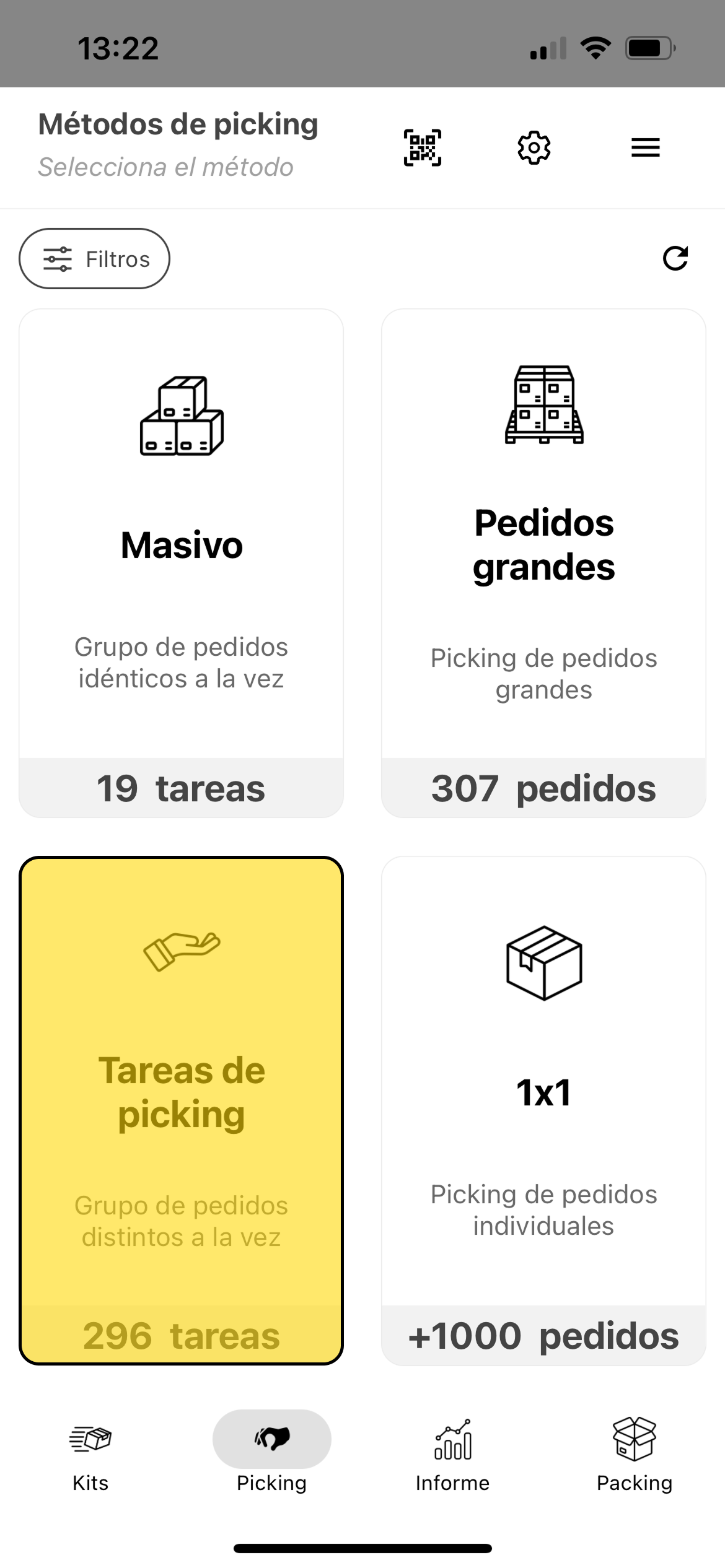Refresh the picking methods list
The width and height of the screenshot is (725, 1568).
coord(677,259)
